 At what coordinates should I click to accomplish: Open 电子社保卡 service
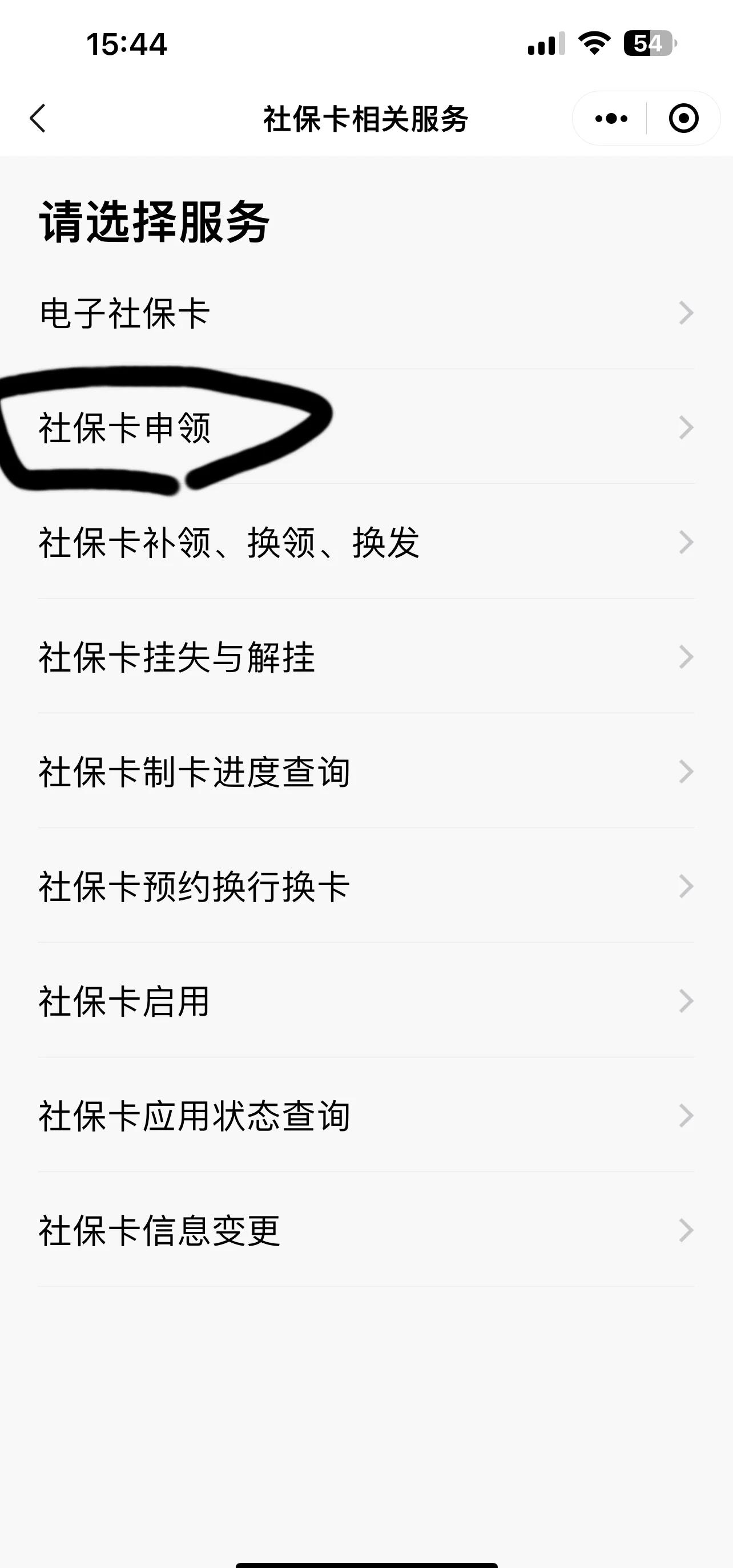coord(365,313)
